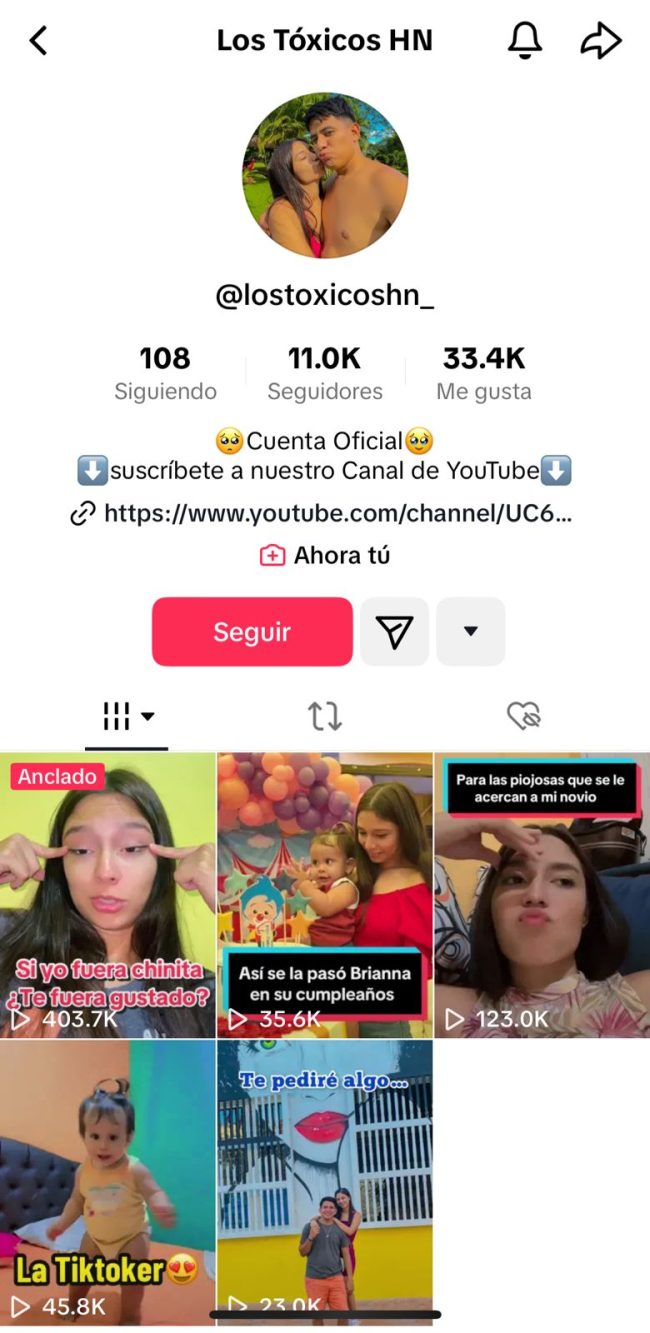650x1333 pixels.
Task: Switch to the reposts tab
Action: 325,716
